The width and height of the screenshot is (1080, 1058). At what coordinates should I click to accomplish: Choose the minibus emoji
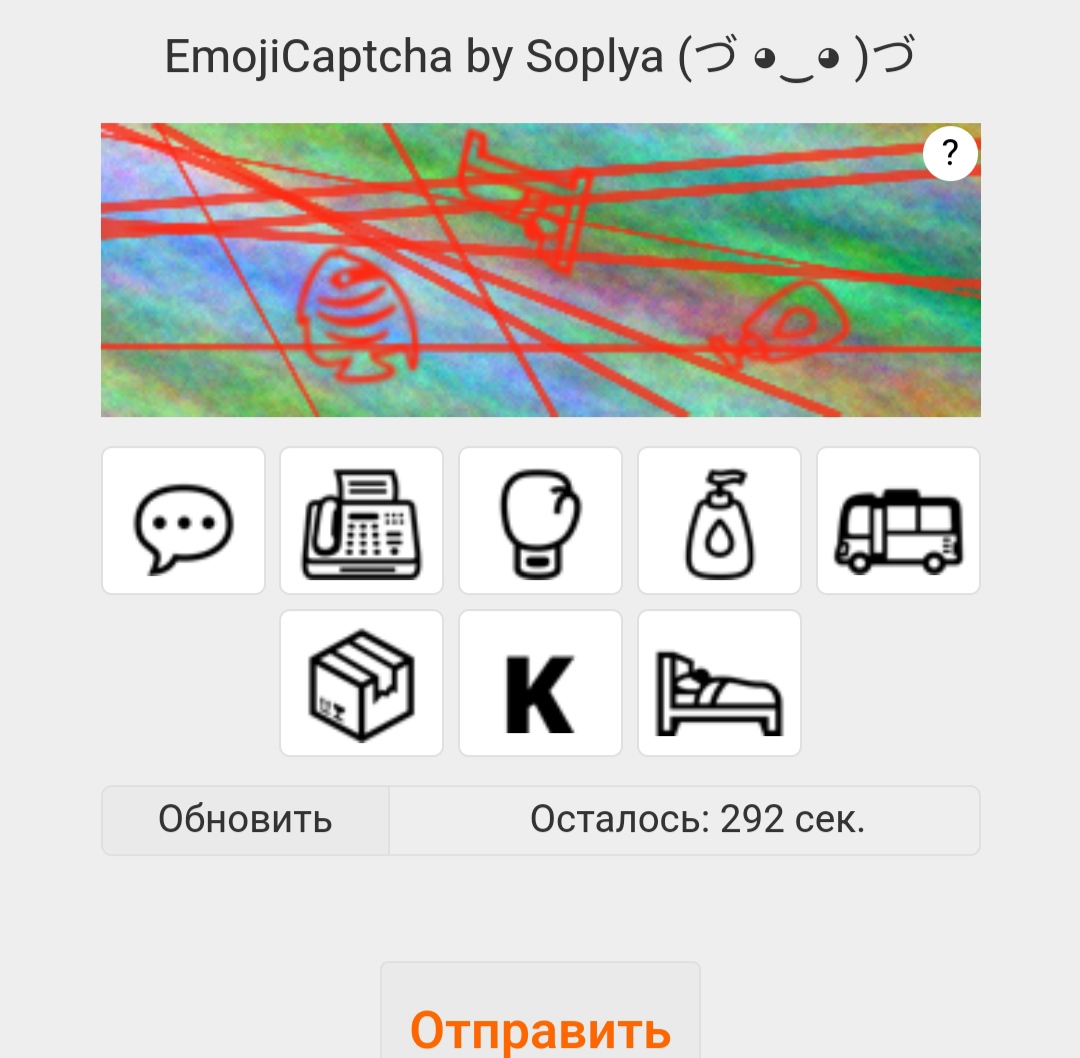898,521
